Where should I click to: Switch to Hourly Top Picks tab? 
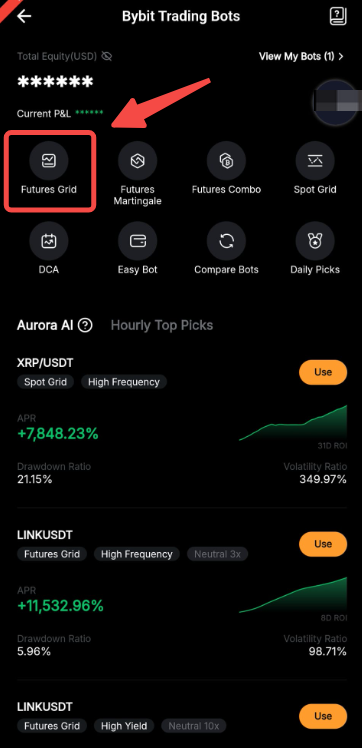[x=162, y=325]
